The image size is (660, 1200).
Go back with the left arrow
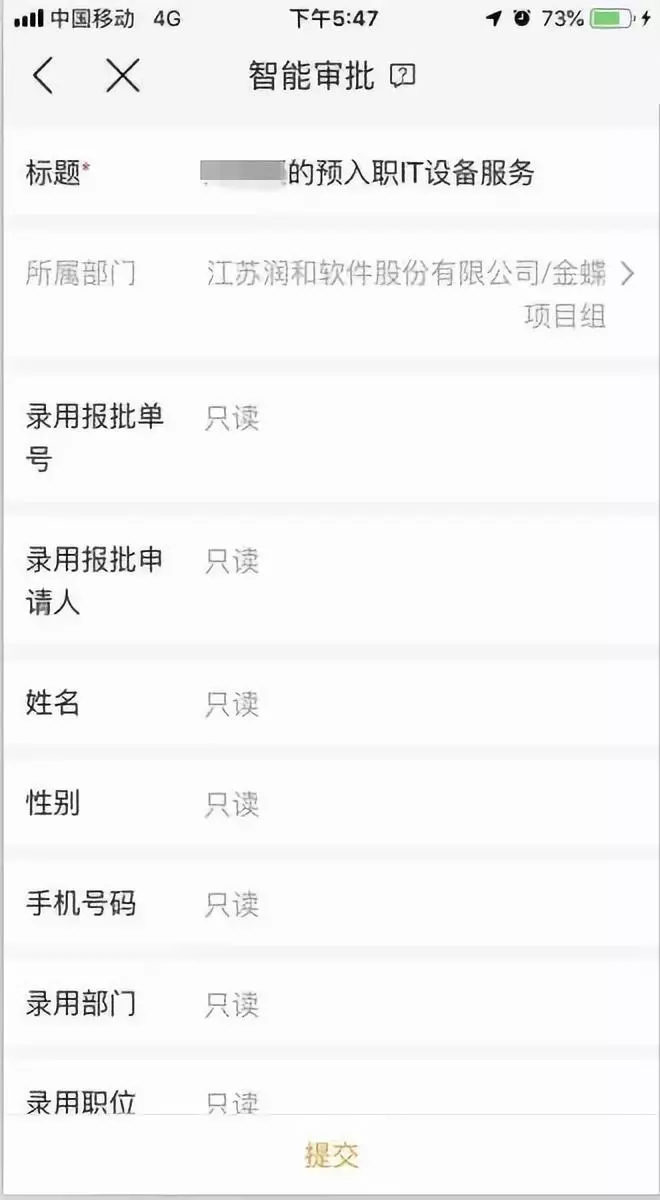[43, 76]
